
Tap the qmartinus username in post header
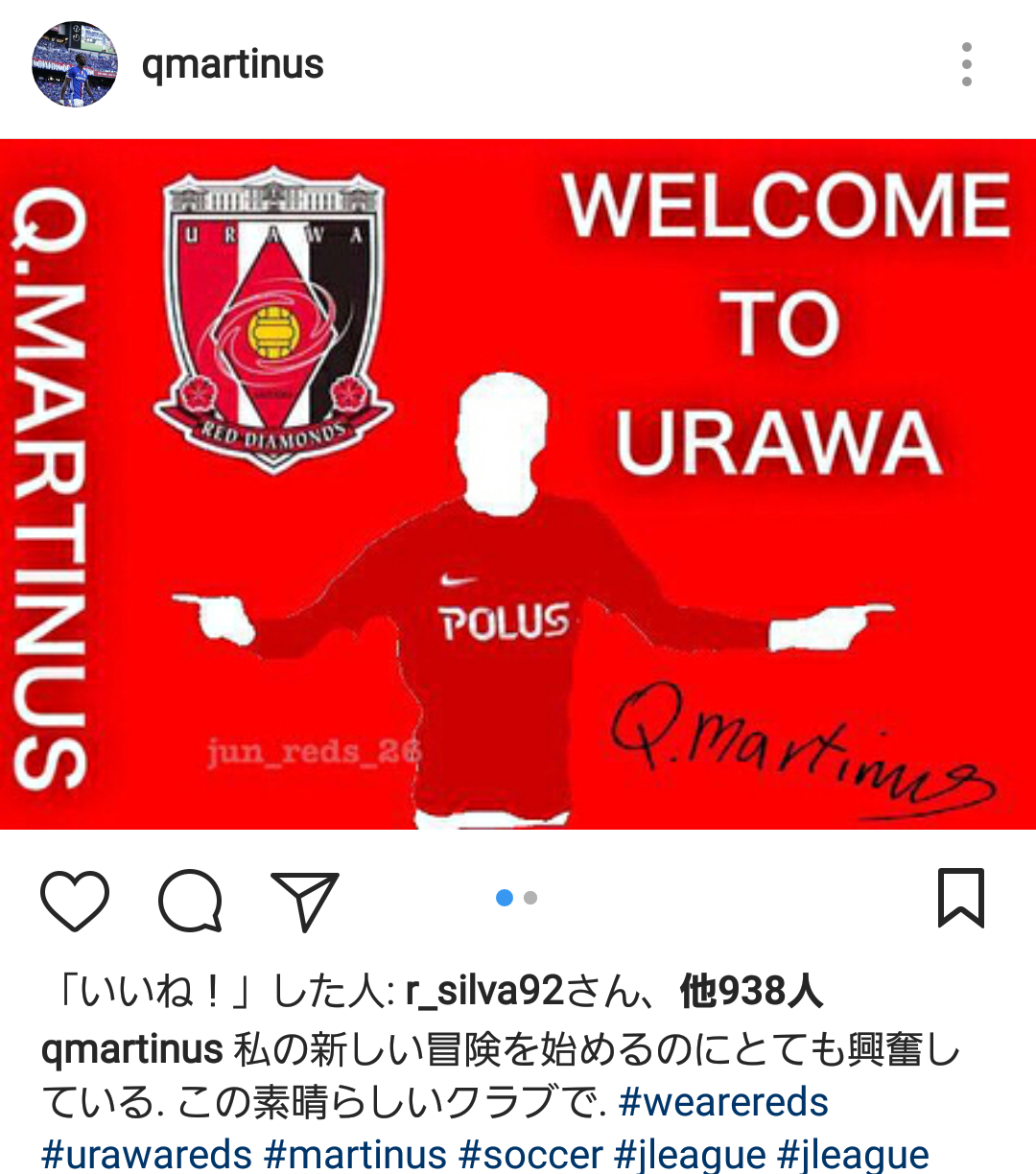233,64
